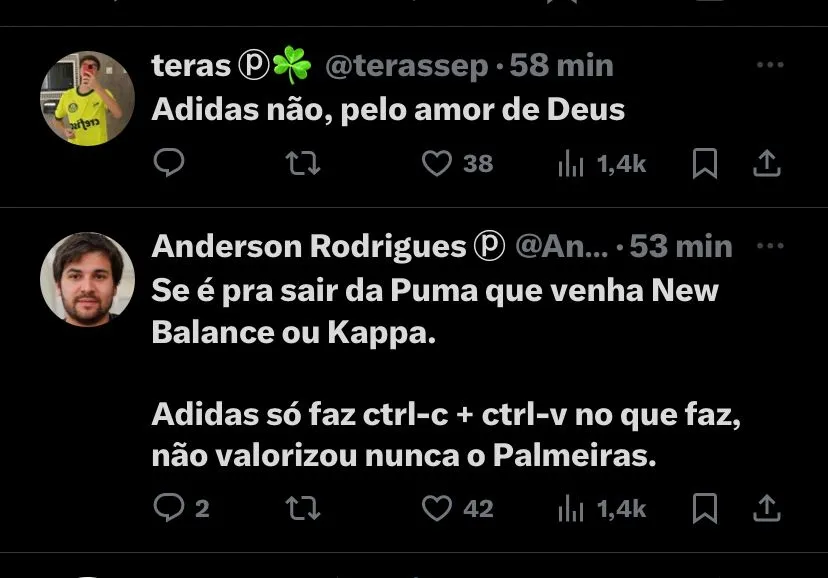Bookmark Anderson Rodrigues's post

point(705,508)
